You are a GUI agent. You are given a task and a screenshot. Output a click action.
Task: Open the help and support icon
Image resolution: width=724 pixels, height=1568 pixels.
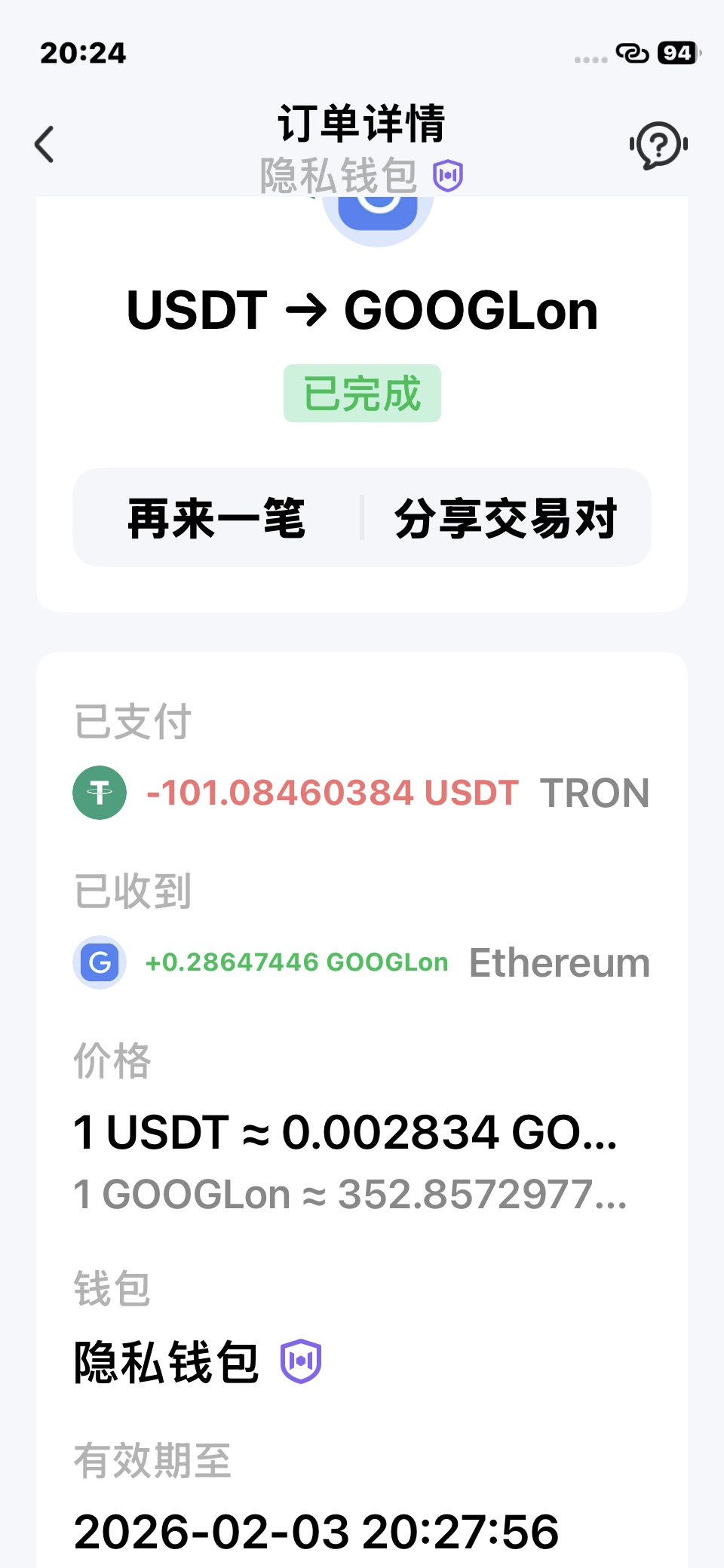(x=658, y=145)
